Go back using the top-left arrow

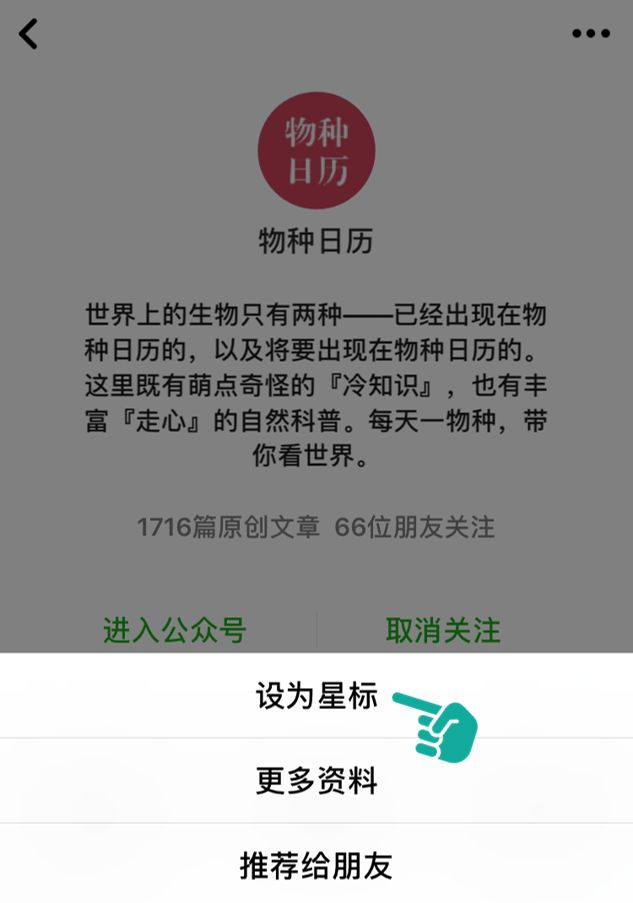(29, 33)
